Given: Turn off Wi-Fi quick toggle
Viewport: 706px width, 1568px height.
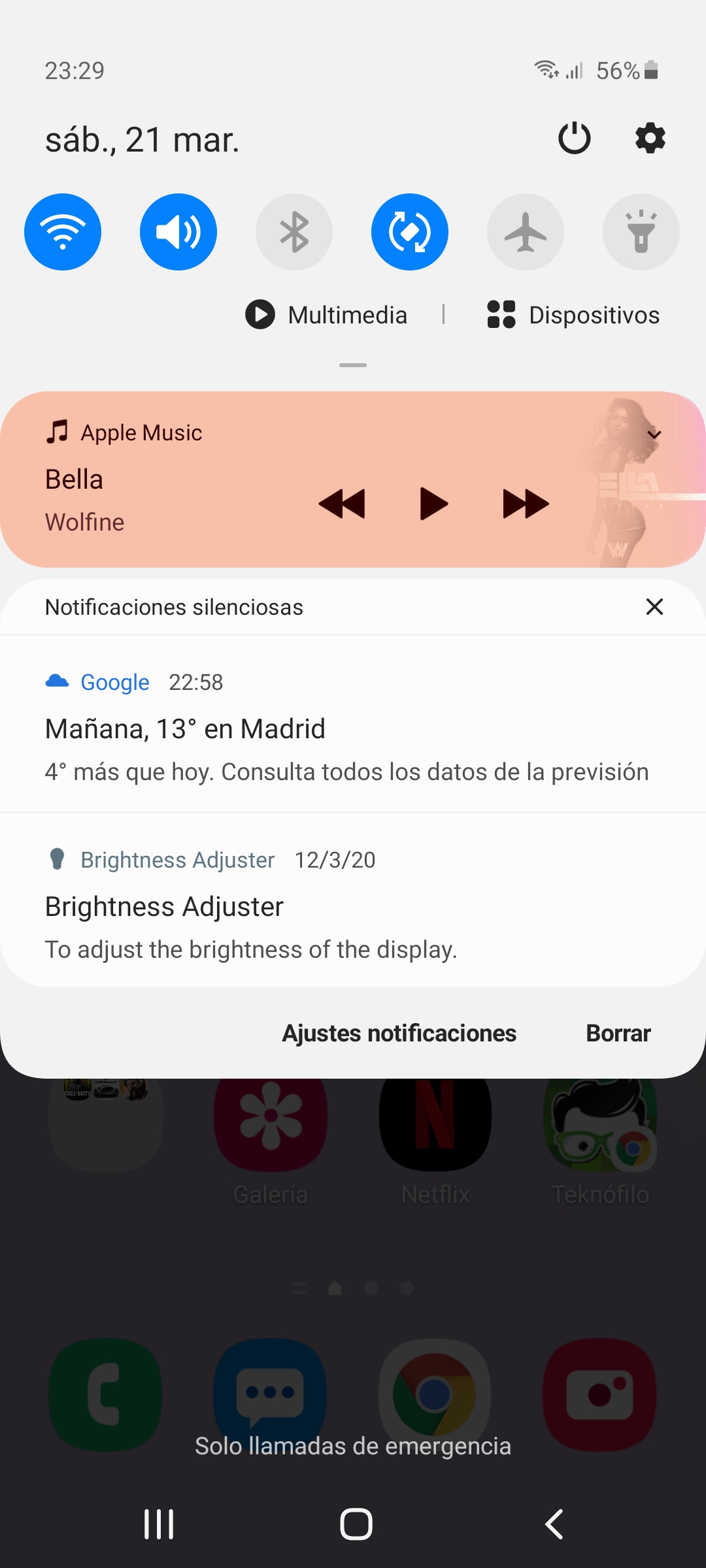Looking at the screenshot, I should [63, 232].
